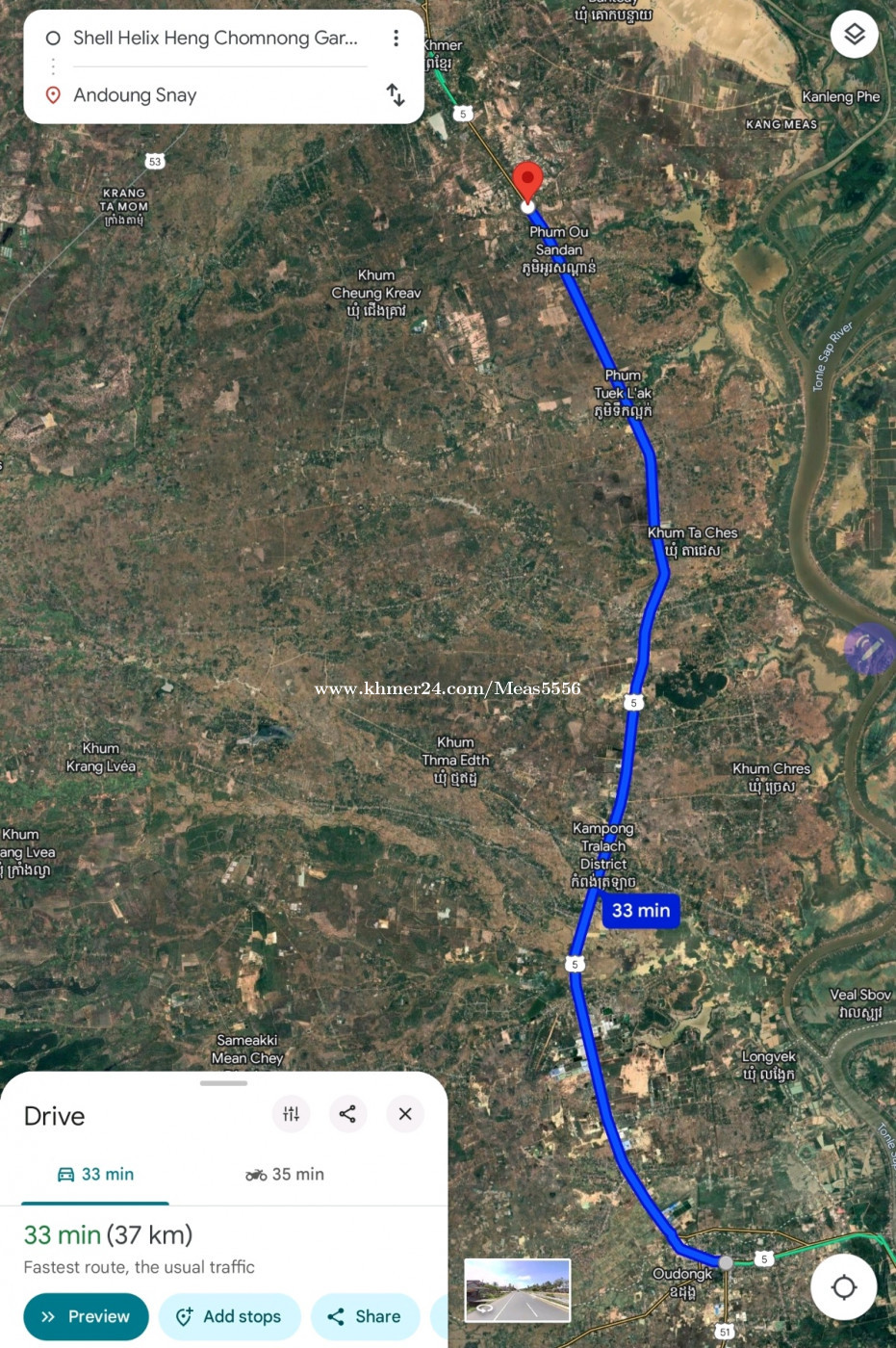The image size is (896, 1348).
Task: Open the overflow menu beside the origin
Action: tap(396, 39)
